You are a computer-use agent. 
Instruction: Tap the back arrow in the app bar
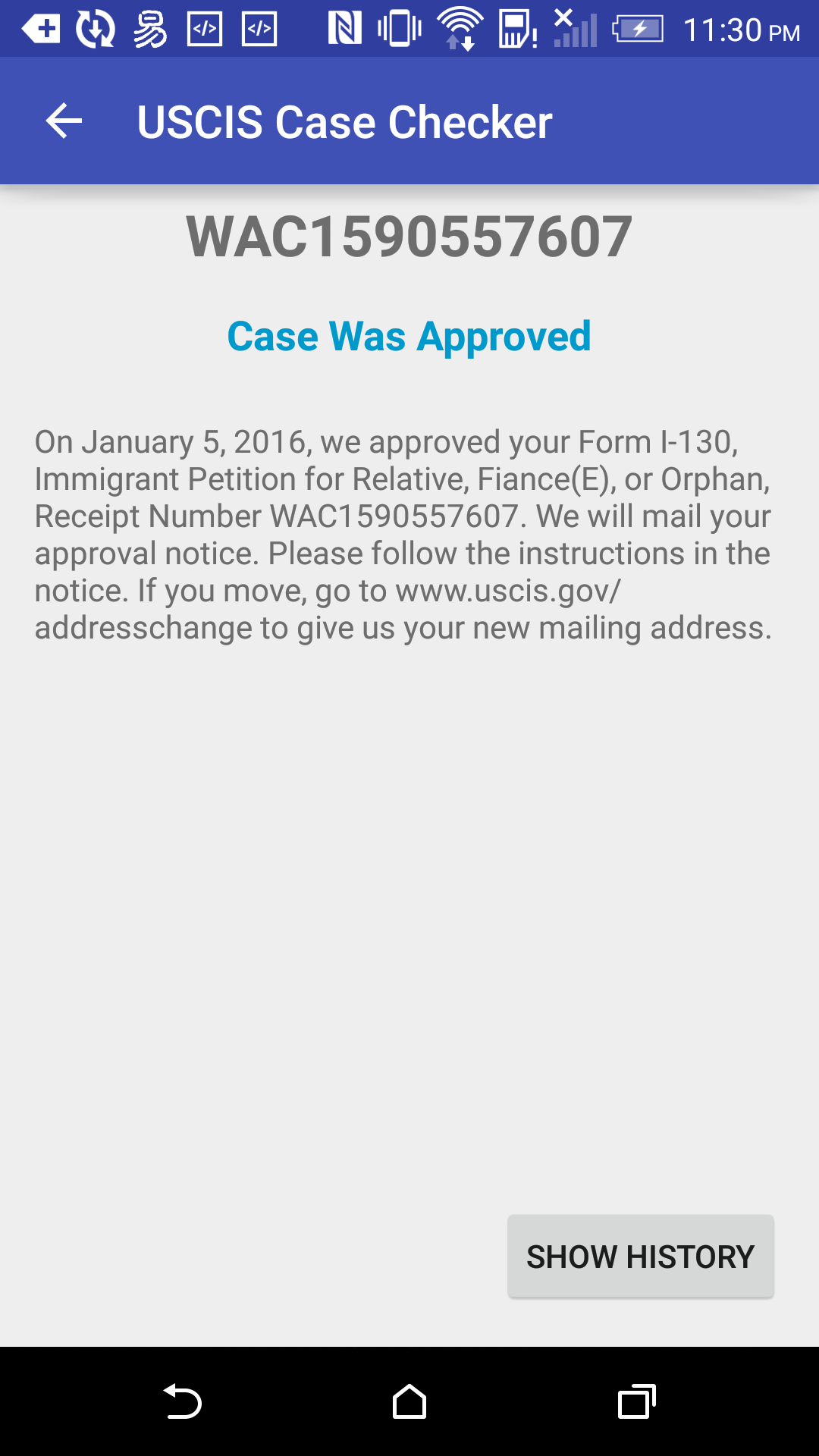(x=62, y=121)
